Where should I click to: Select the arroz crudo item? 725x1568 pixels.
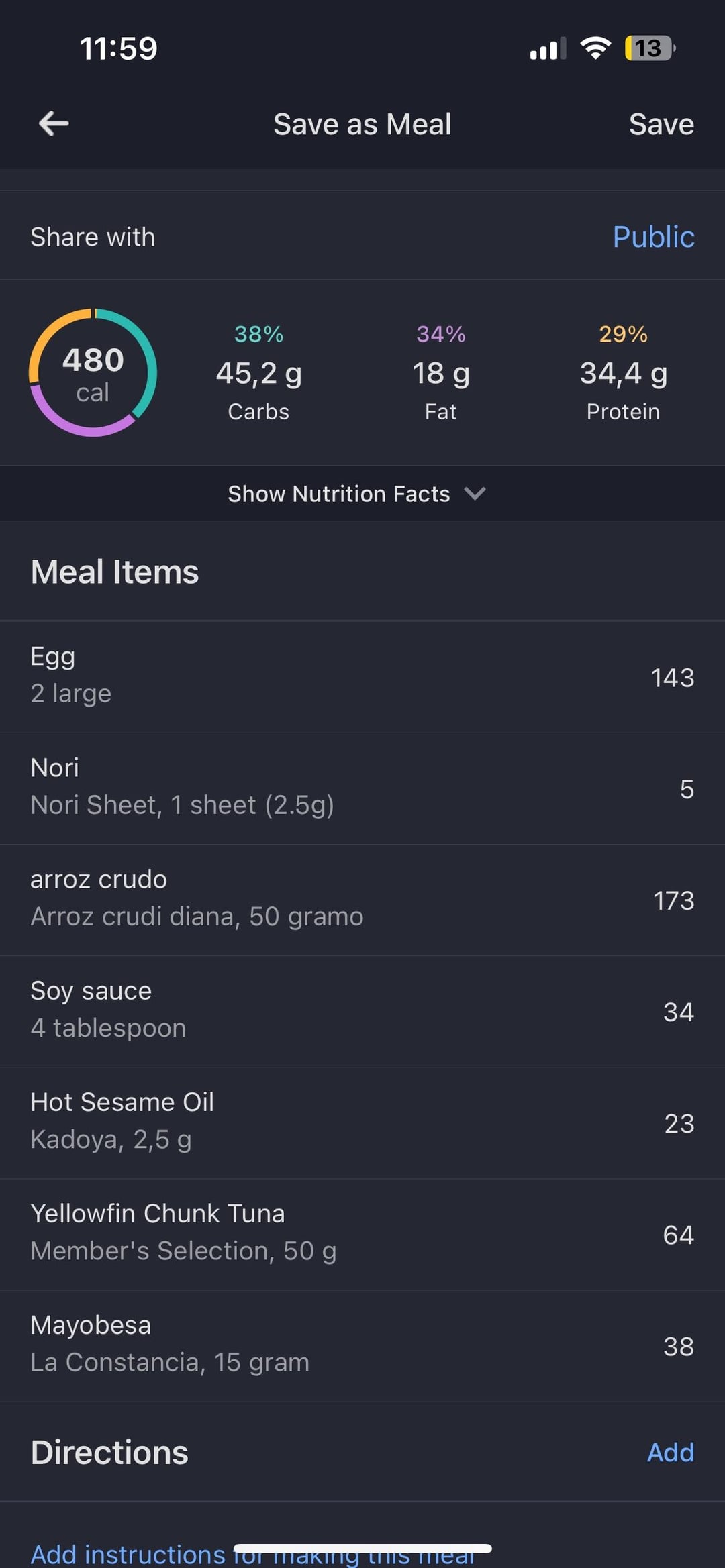(362, 900)
